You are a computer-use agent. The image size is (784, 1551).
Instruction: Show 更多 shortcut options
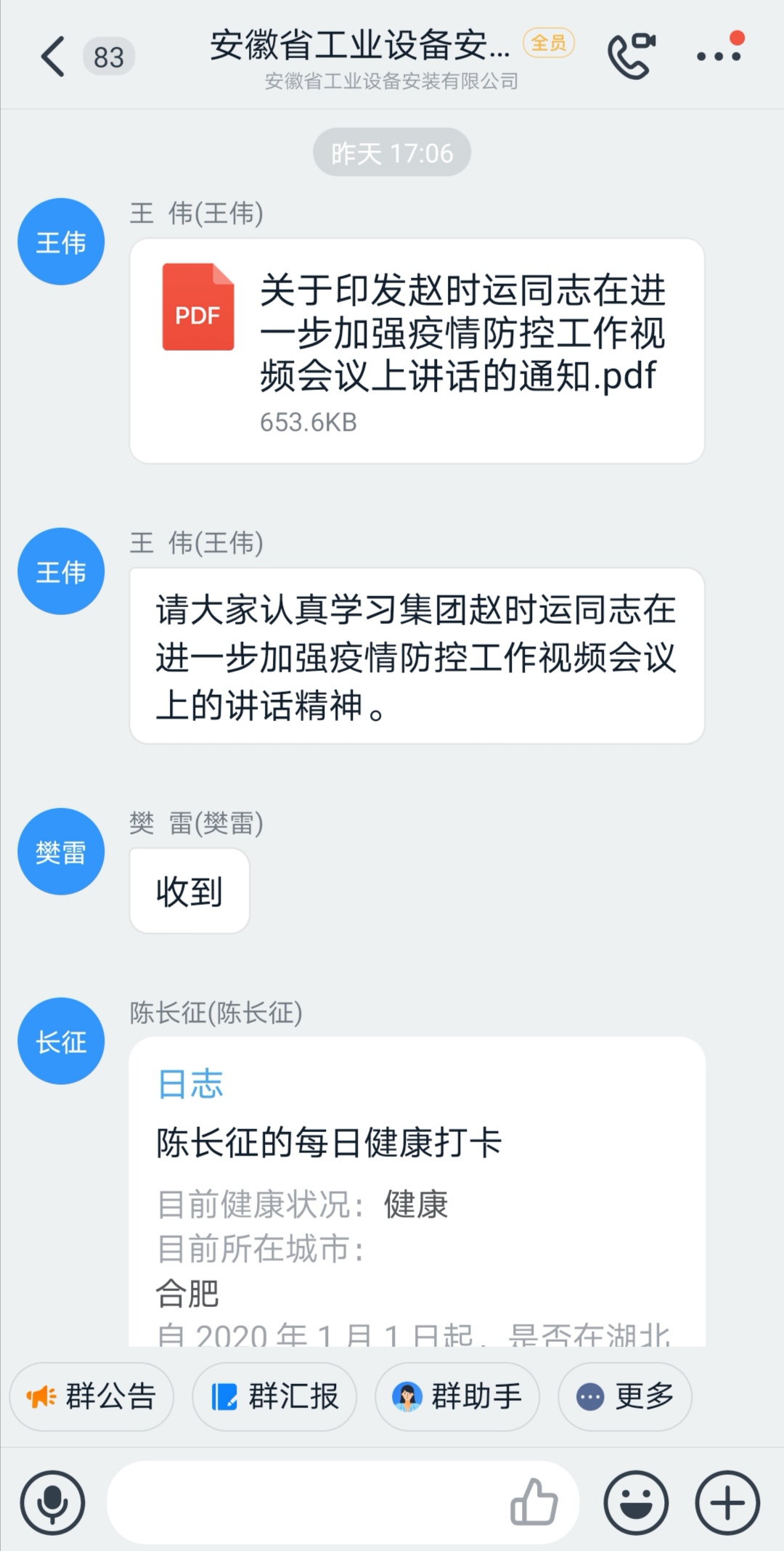click(x=625, y=1396)
